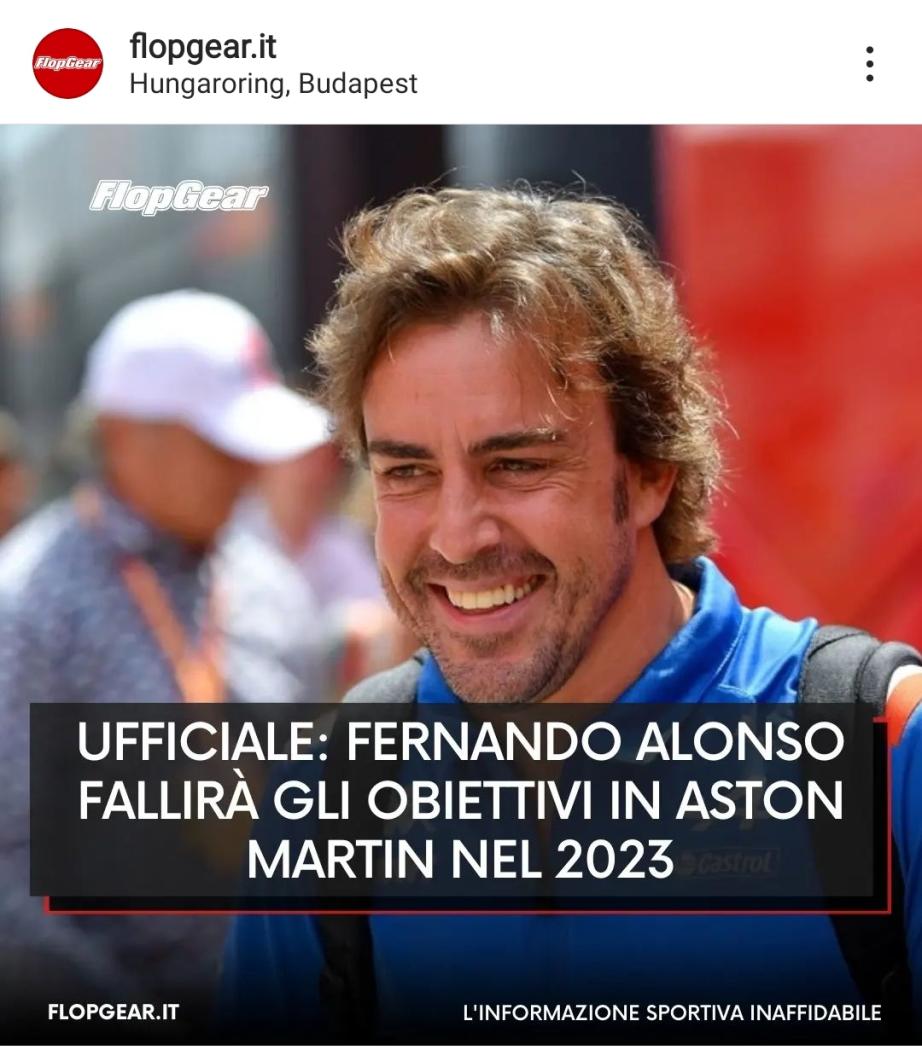View the Hungaroring, Budapest location
The width and height of the screenshot is (922, 1050).
click(273, 84)
